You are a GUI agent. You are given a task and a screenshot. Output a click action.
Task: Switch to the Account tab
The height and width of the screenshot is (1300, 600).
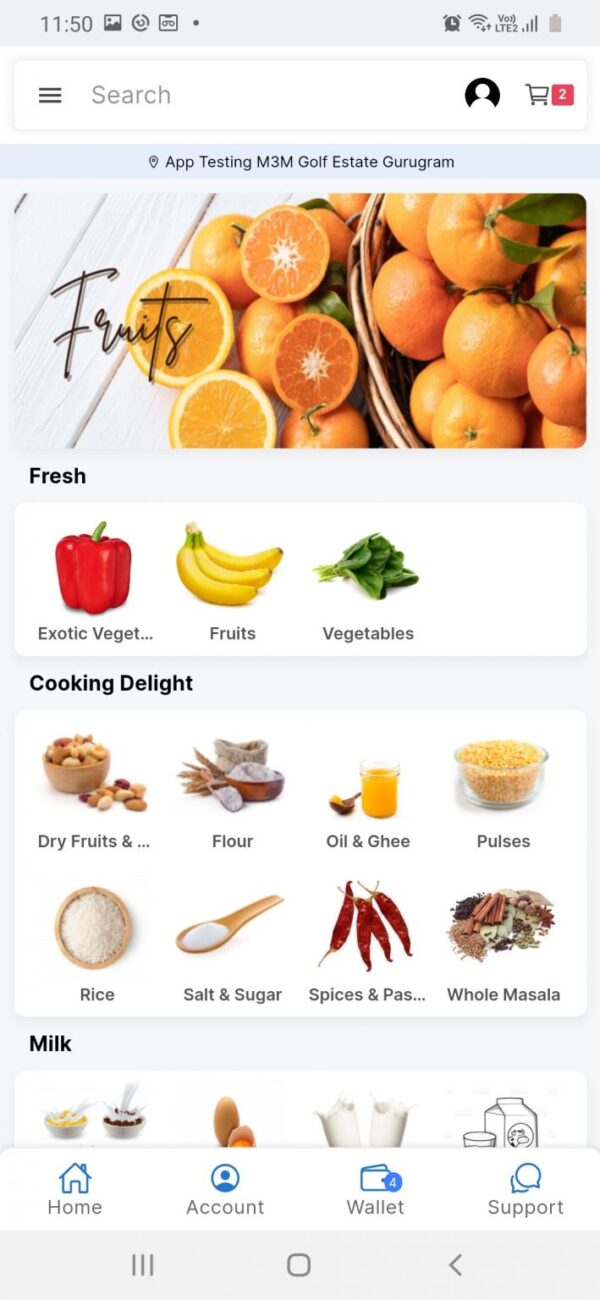pos(225,1190)
